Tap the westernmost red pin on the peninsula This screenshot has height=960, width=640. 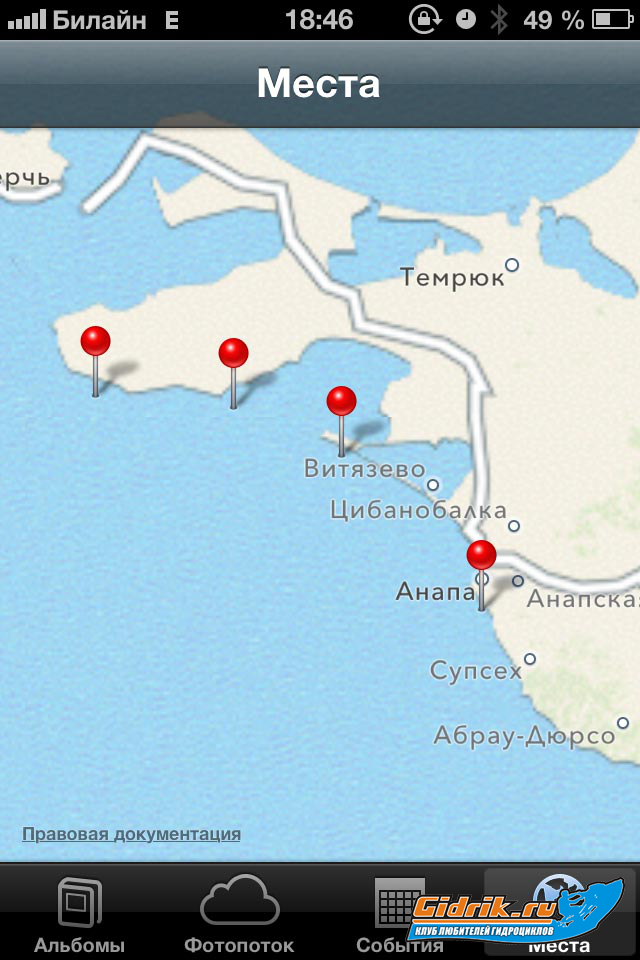click(96, 342)
